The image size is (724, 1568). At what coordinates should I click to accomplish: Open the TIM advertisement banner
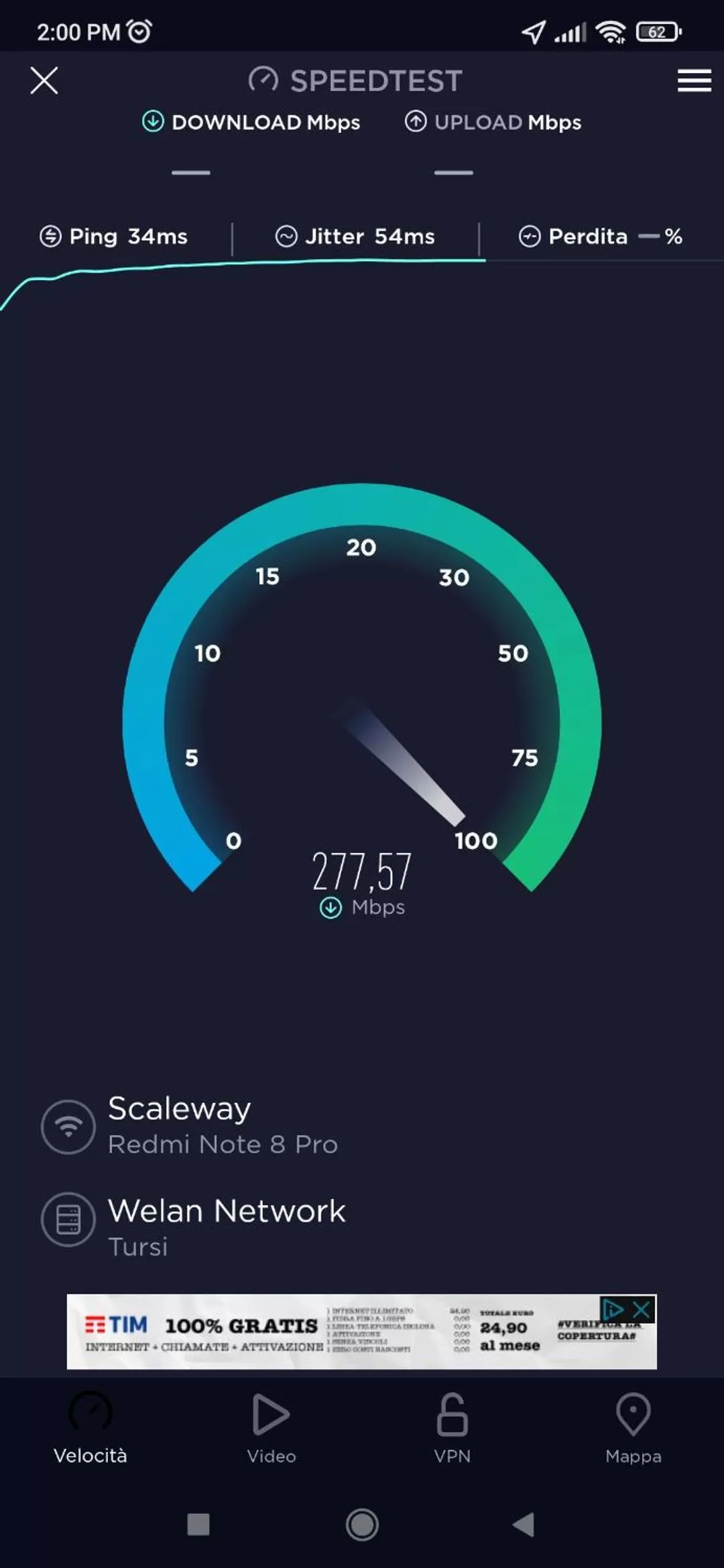tap(335, 1332)
